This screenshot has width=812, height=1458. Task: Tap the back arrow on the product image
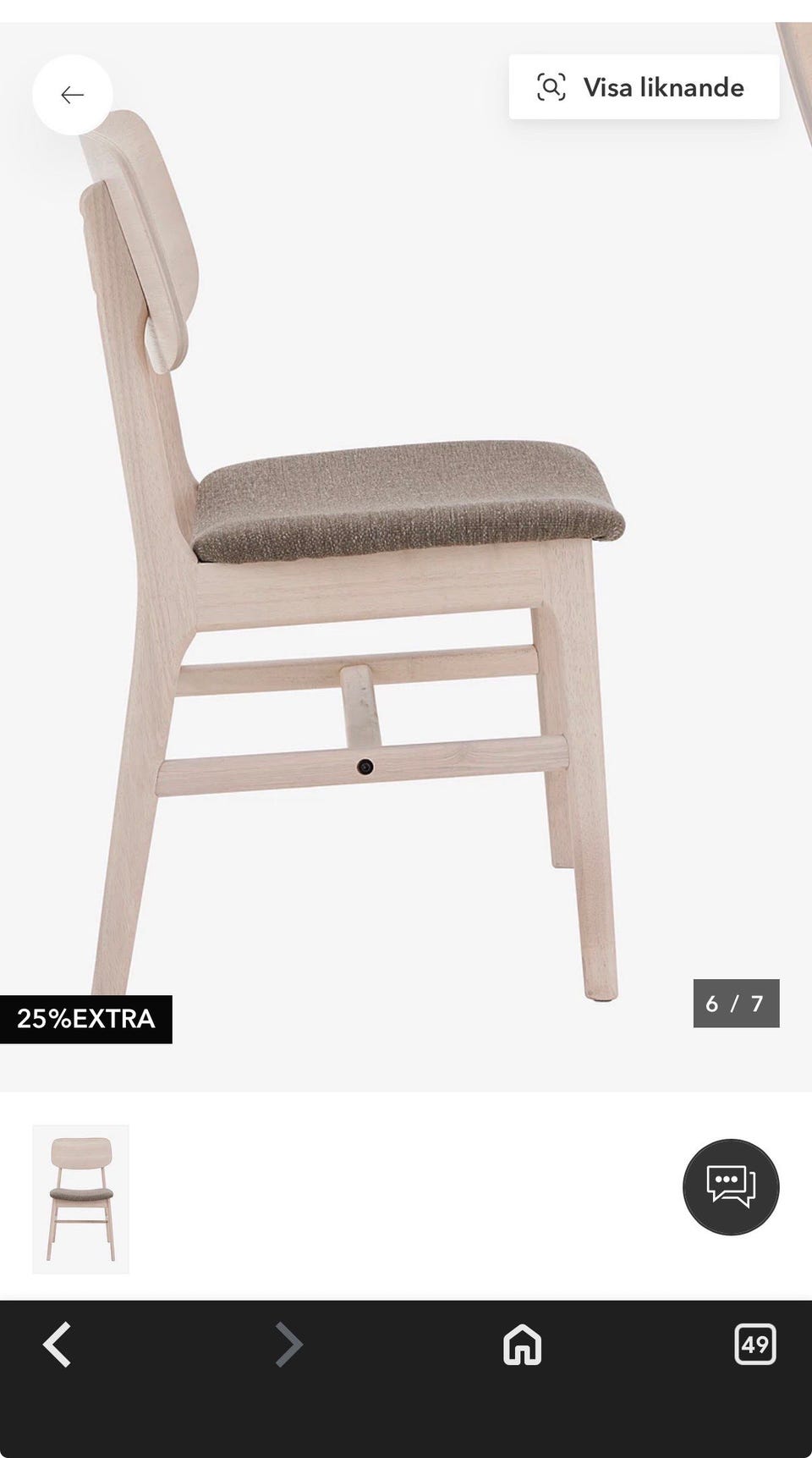(73, 95)
